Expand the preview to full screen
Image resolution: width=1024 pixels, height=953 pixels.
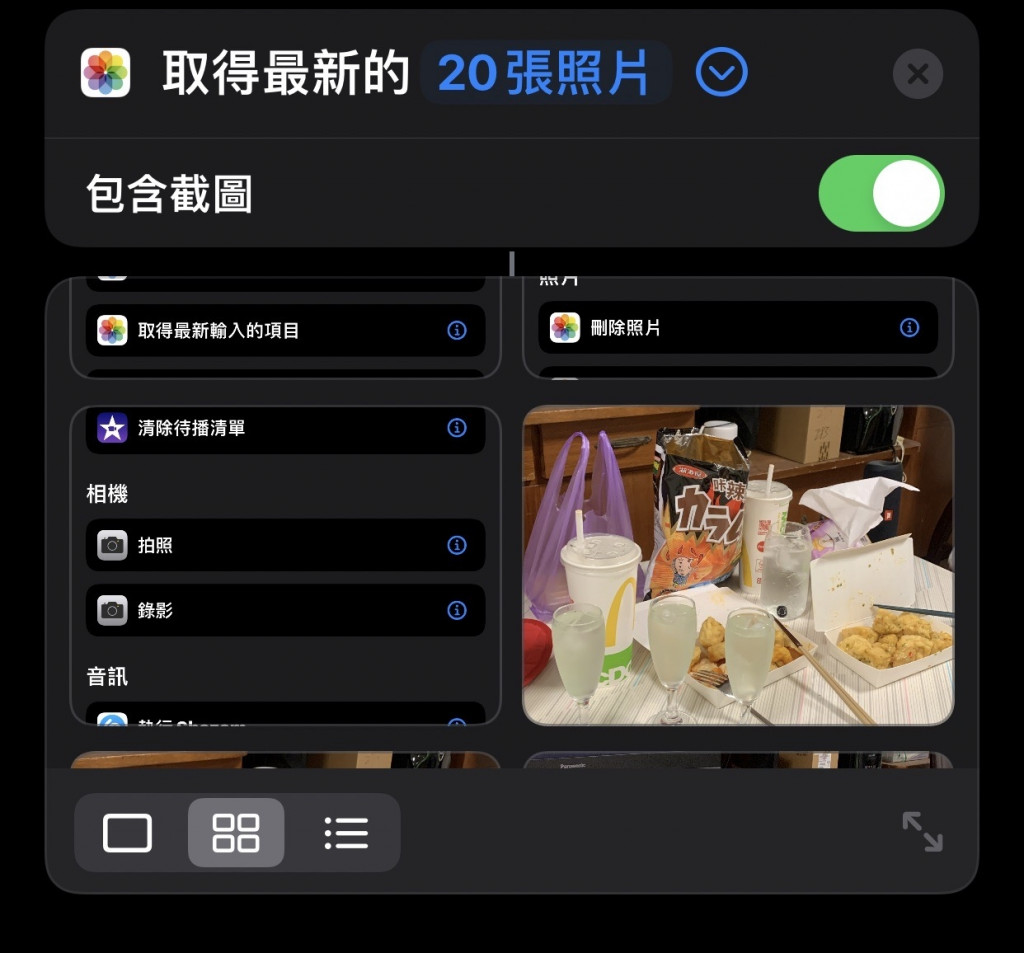922,831
